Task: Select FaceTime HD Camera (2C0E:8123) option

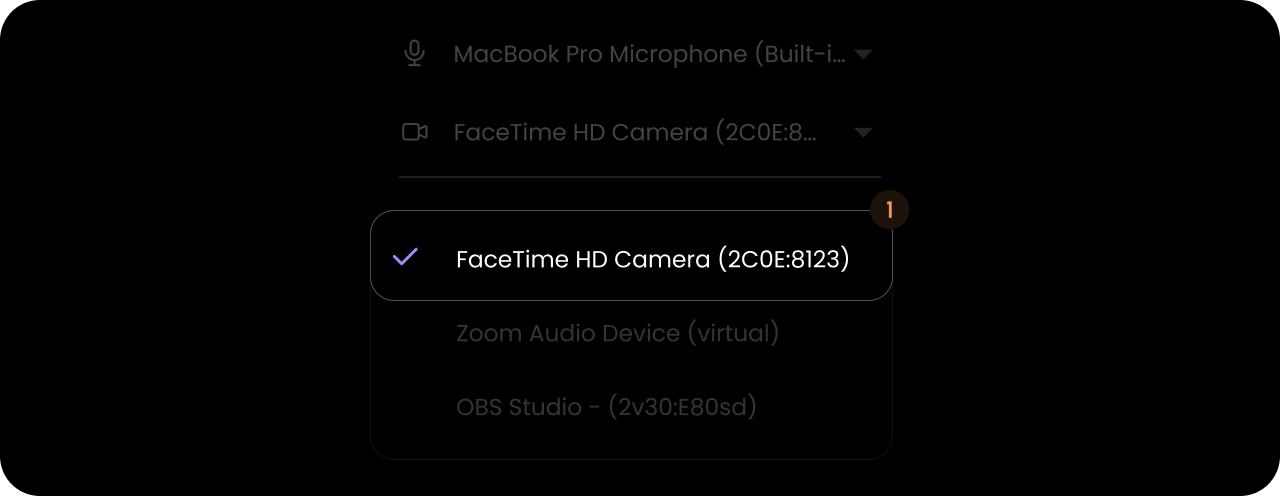Action: pos(651,259)
